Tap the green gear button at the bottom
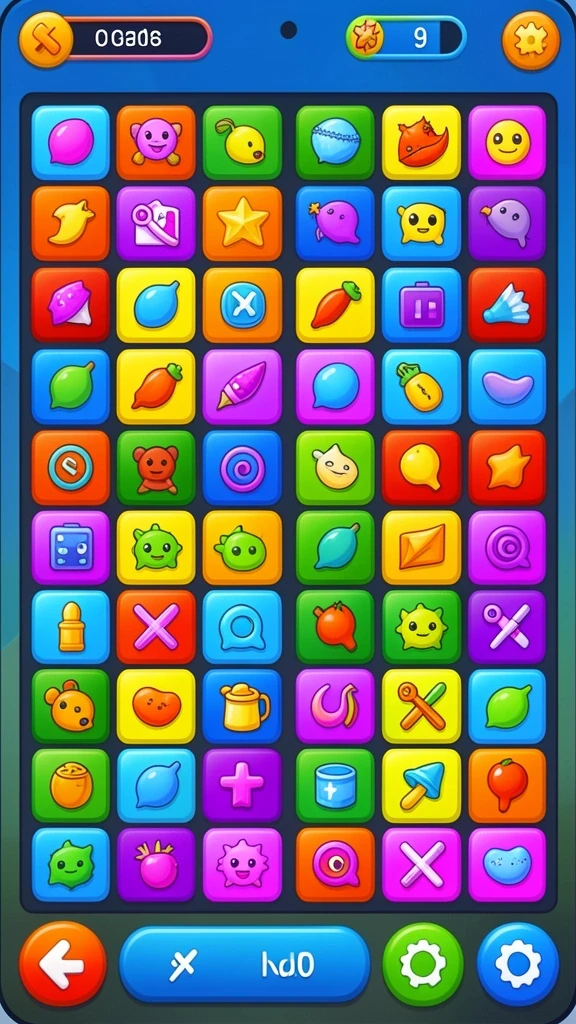The height and width of the screenshot is (1024, 576). coord(423,964)
